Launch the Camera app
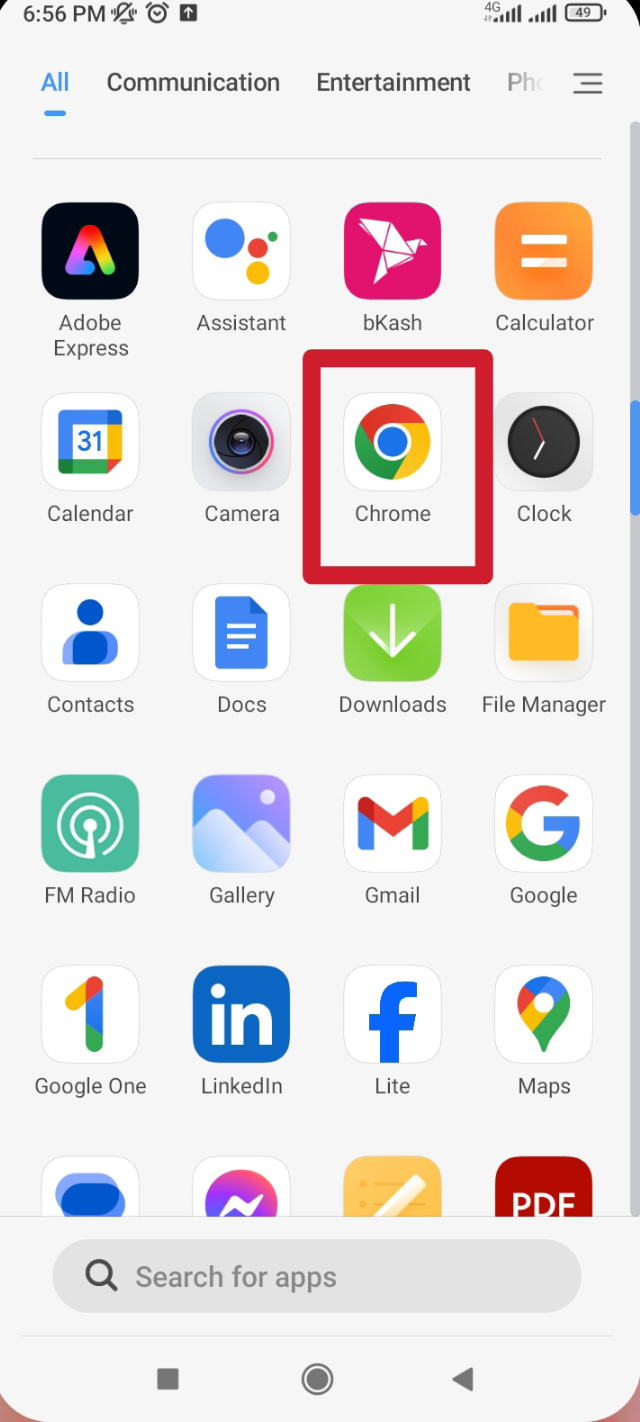The height and width of the screenshot is (1422, 640). [x=241, y=442]
